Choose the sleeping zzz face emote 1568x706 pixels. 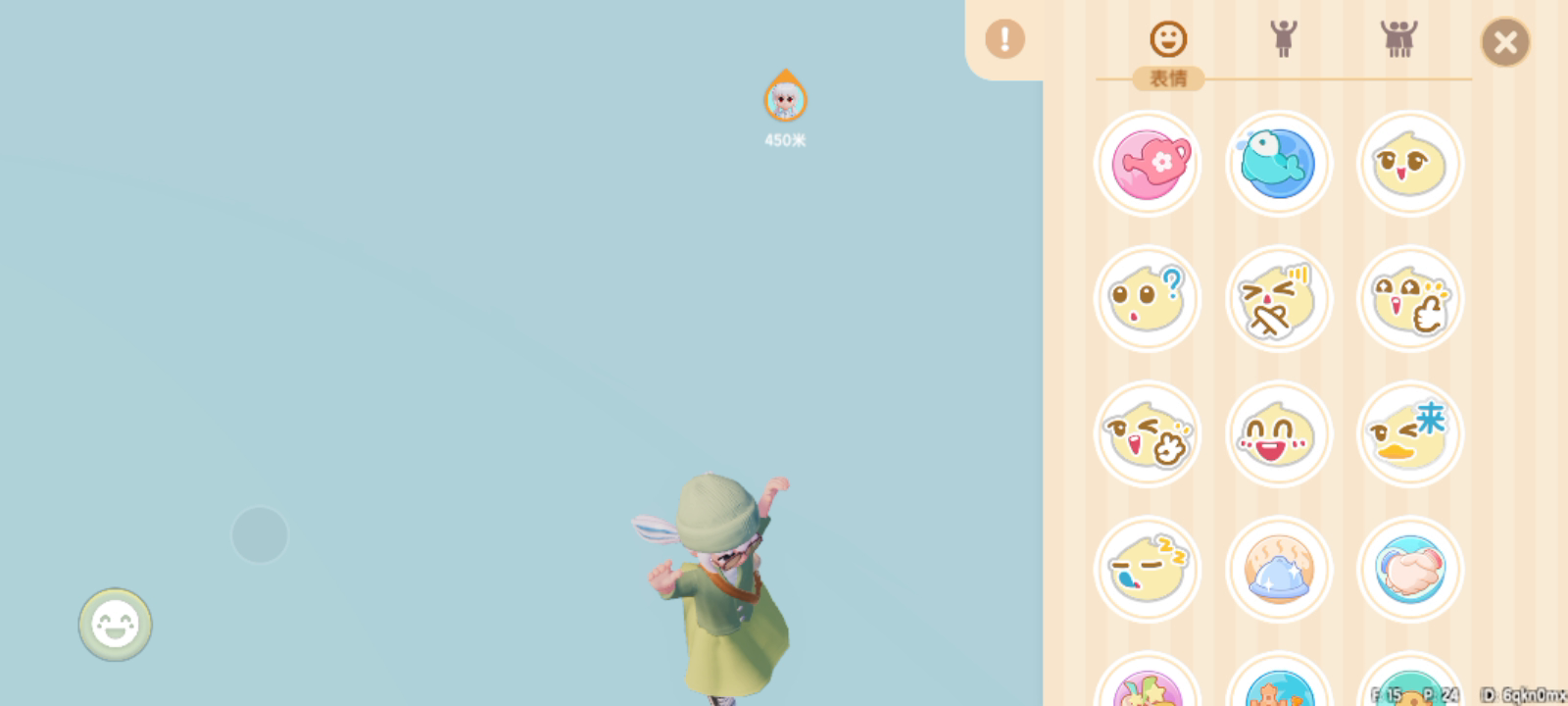coord(1148,570)
